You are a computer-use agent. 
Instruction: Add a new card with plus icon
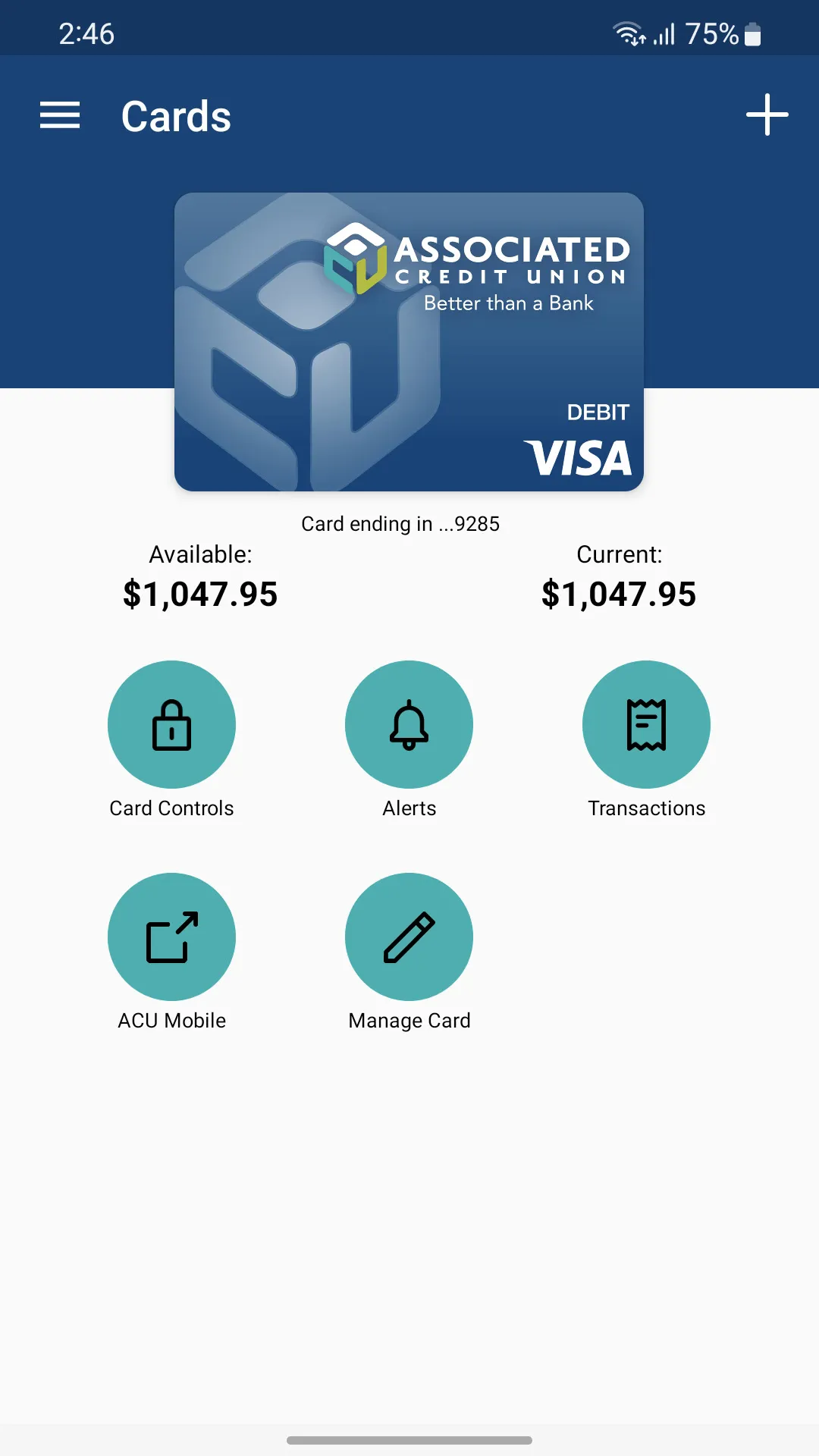[x=767, y=115]
